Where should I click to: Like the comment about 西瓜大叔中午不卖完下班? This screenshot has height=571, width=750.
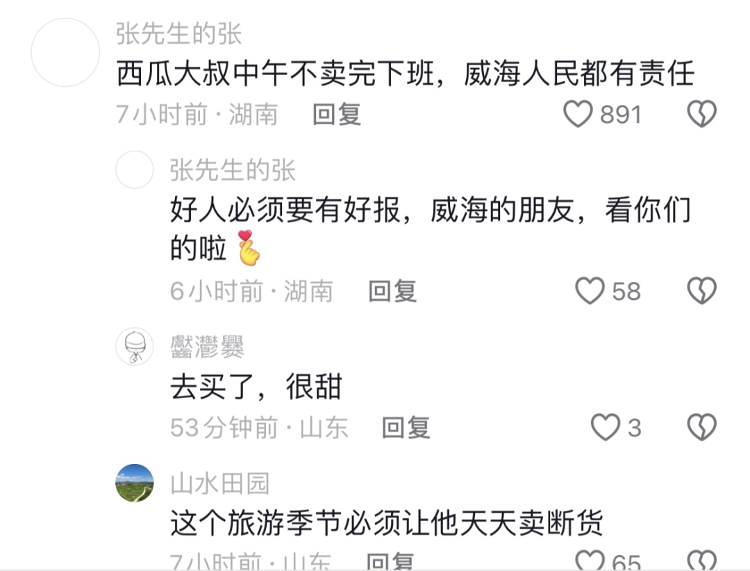tap(579, 114)
